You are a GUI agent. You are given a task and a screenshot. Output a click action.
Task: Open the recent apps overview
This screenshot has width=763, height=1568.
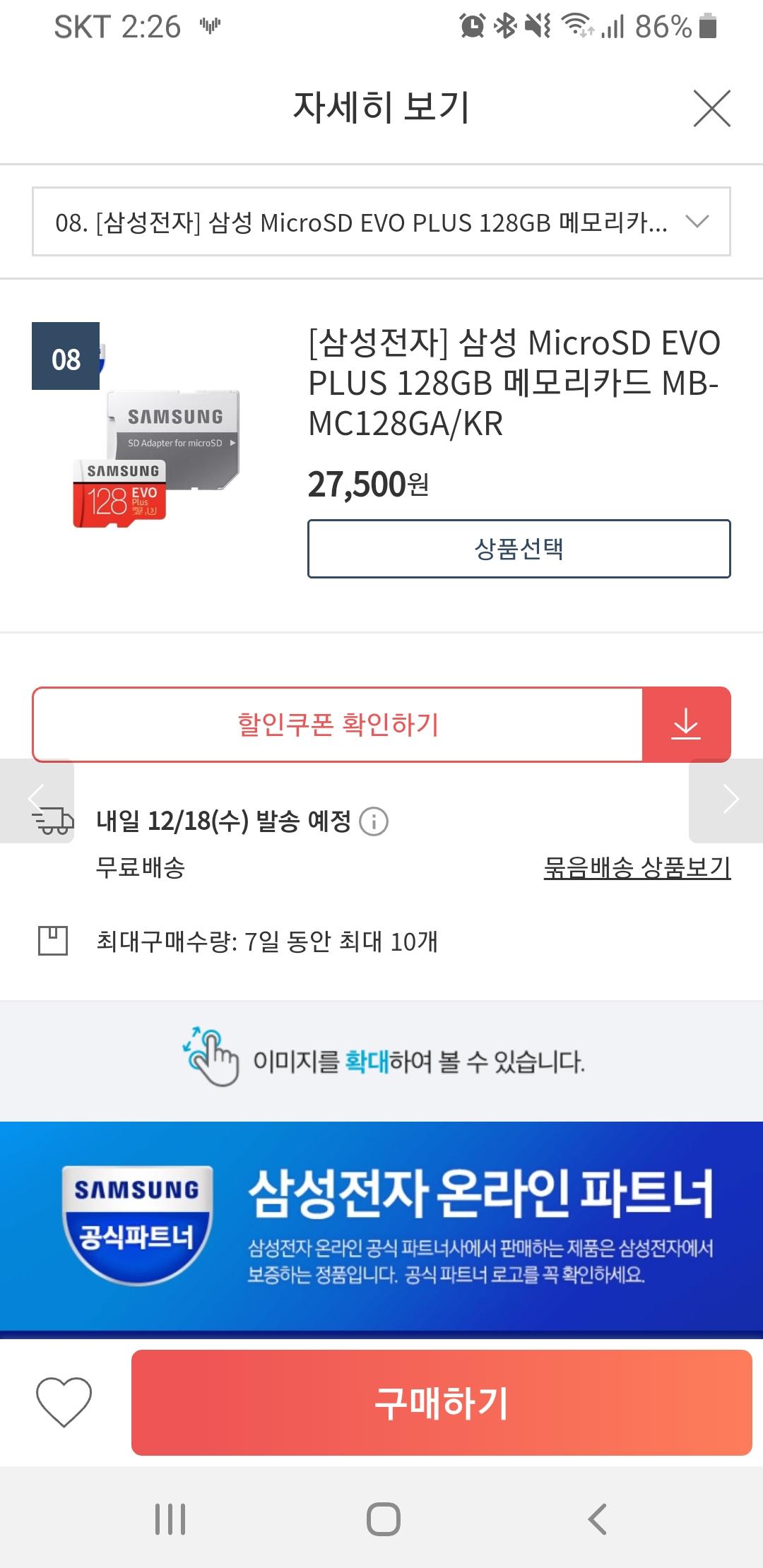pos(170,1519)
